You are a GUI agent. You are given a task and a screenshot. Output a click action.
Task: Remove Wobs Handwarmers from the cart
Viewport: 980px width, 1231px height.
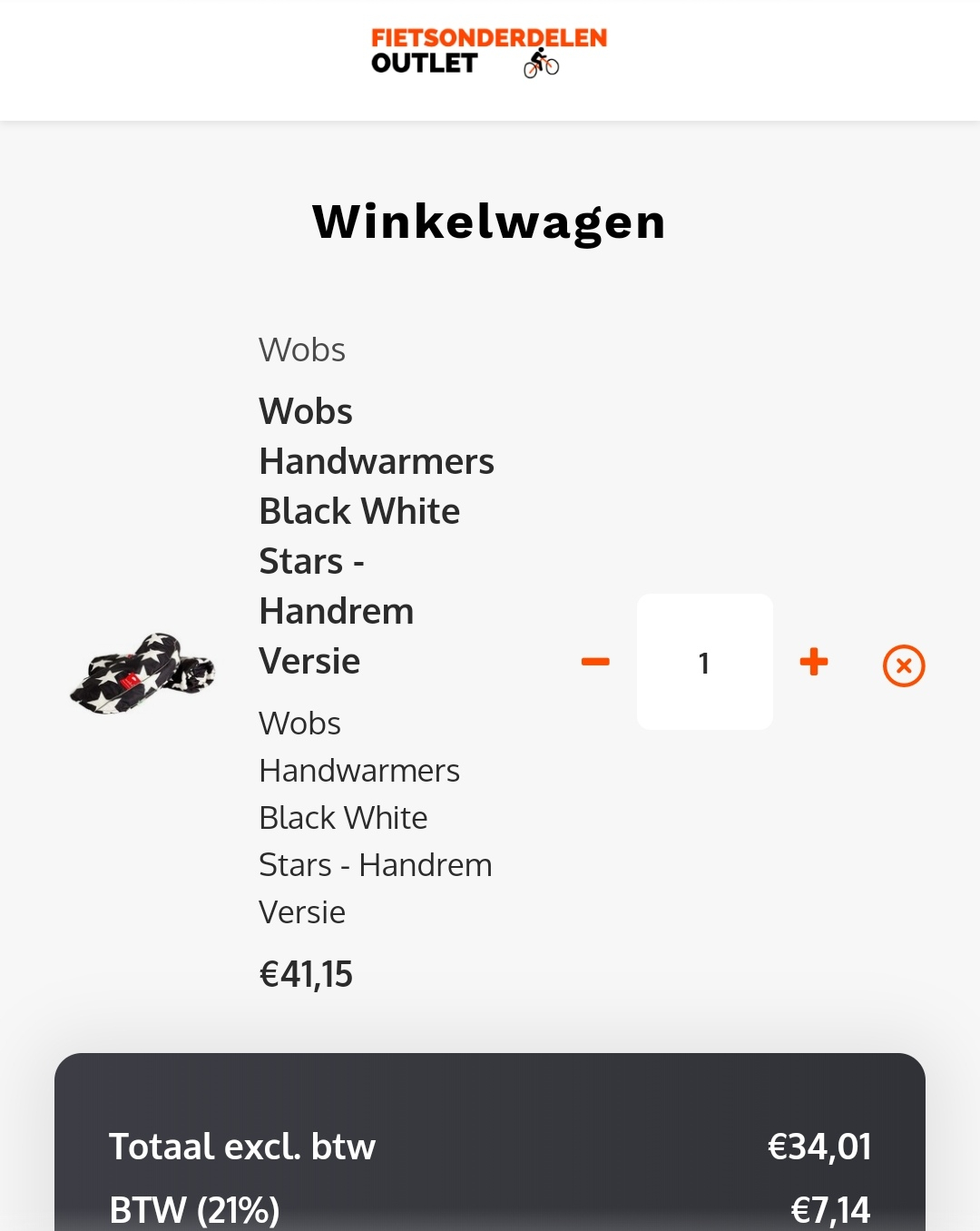pos(904,665)
